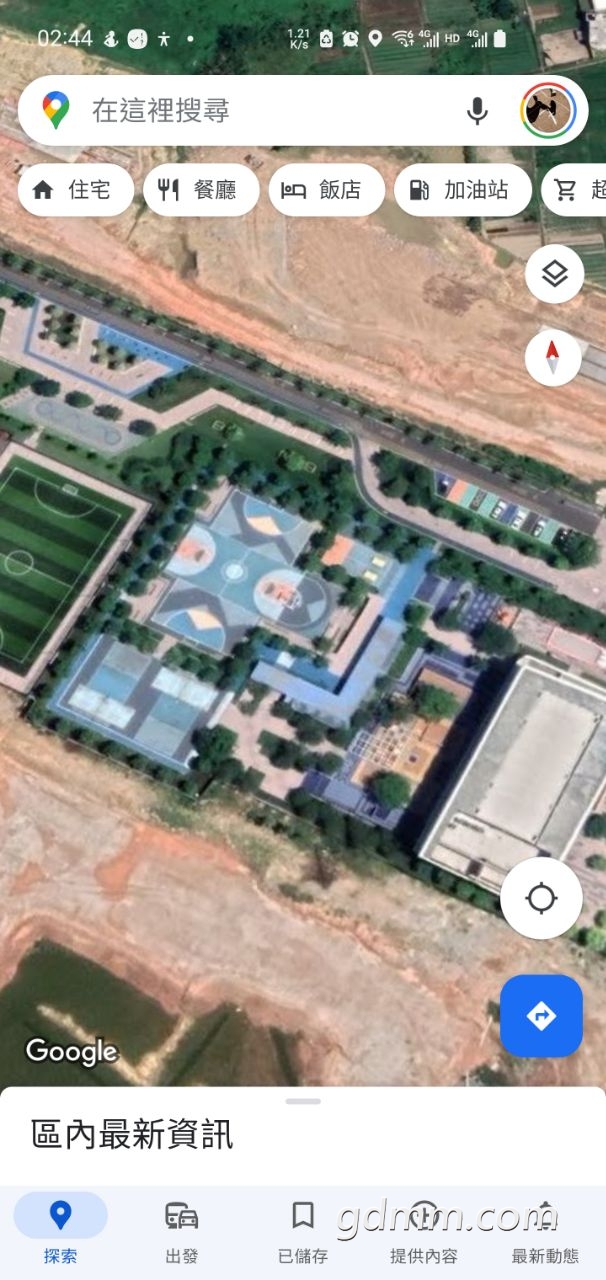Image resolution: width=606 pixels, height=1280 pixels.
Task: Open the account profile avatar
Action: [x=548, y=110]
